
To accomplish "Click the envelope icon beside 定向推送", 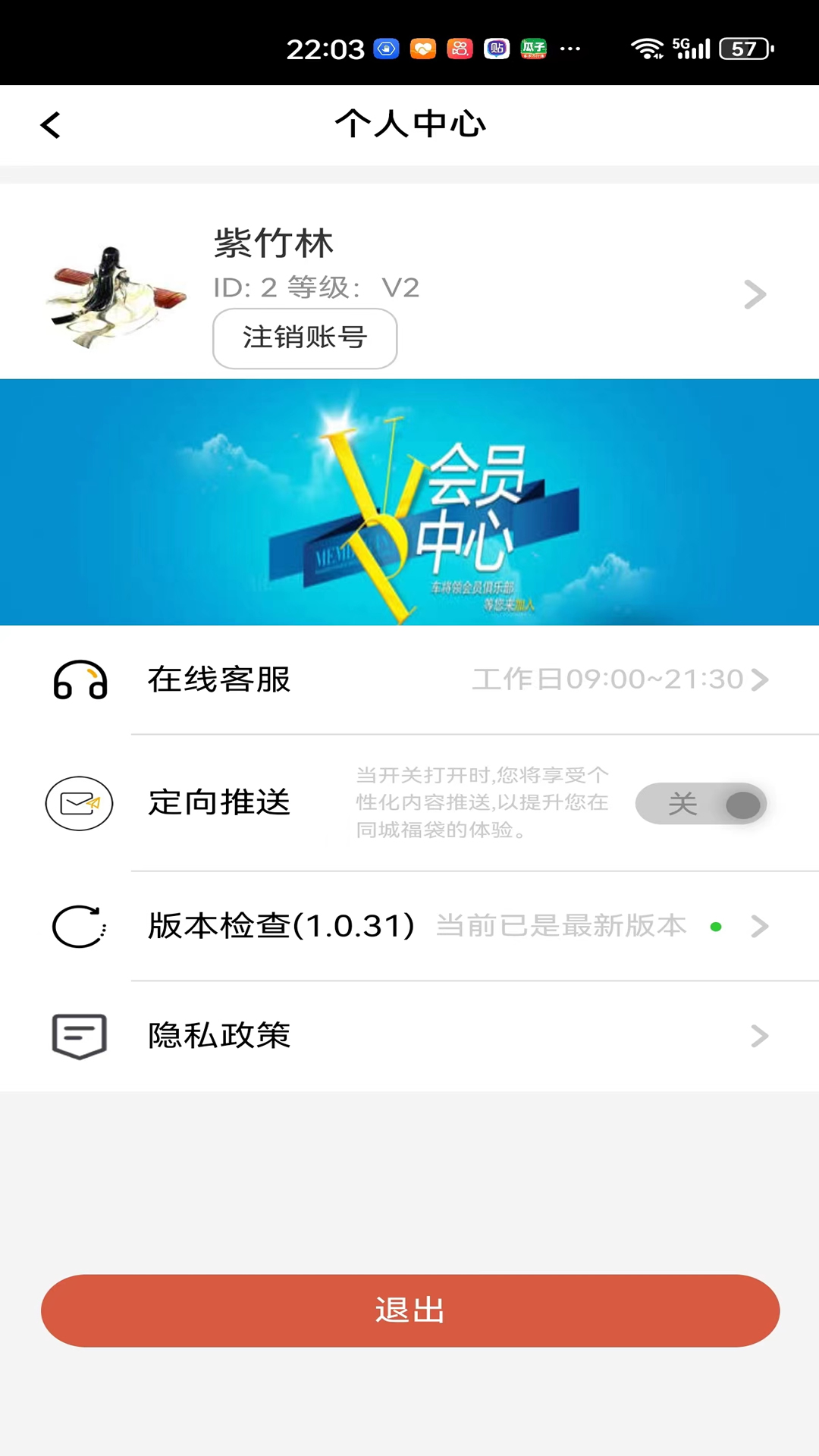I will [x=78, y=804].
